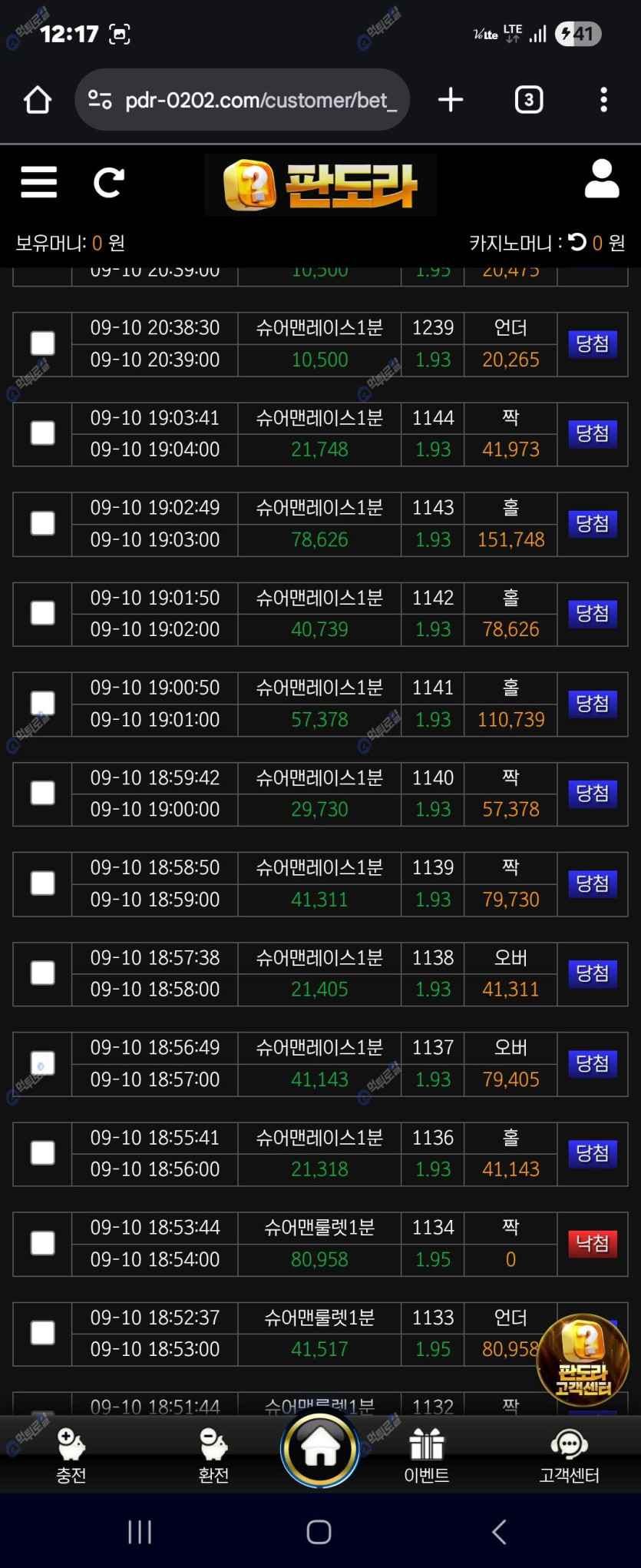Refresh the casino money balance
Screen dimensions: 641x1568
[577, 243]
